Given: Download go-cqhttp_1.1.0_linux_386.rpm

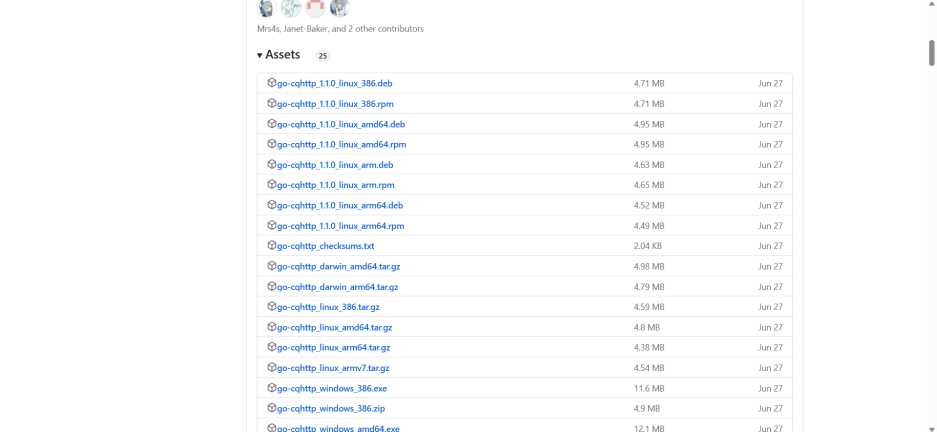Looking at the screenshot, I should 335,104.
